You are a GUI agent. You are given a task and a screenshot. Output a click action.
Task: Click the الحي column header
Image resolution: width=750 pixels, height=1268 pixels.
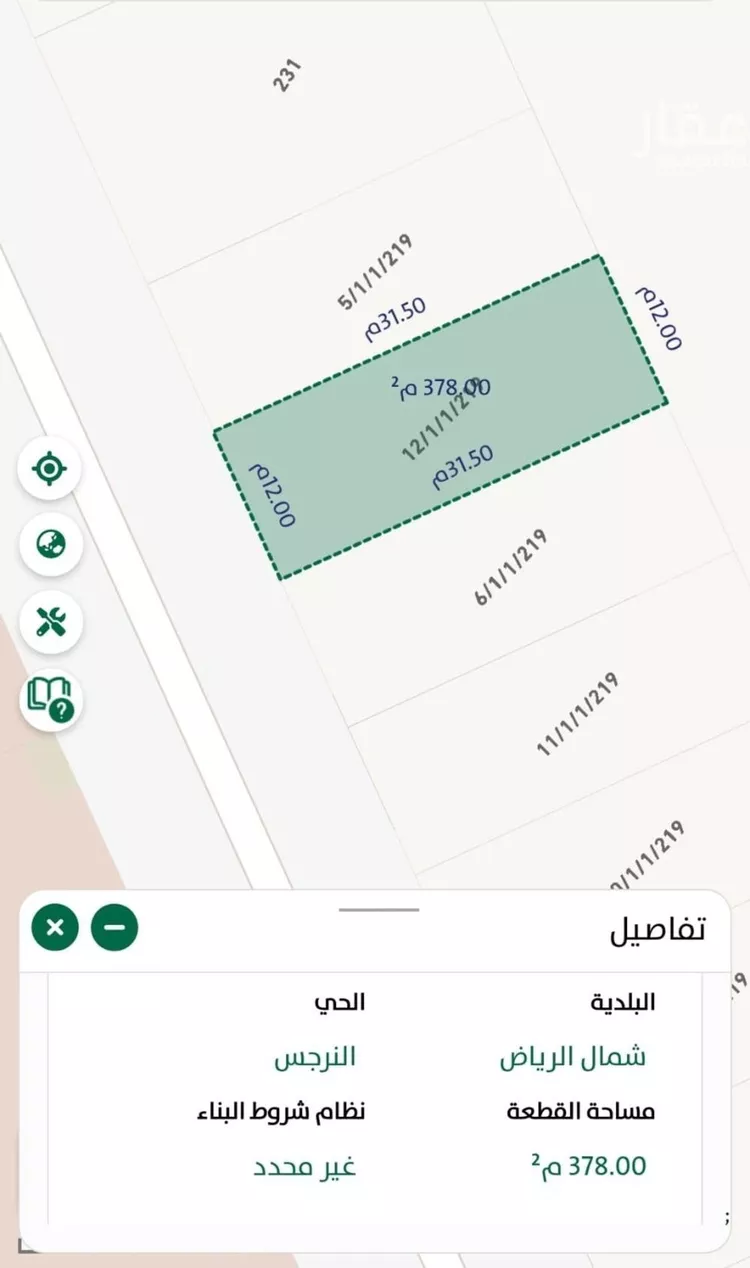coord(341,1001)
